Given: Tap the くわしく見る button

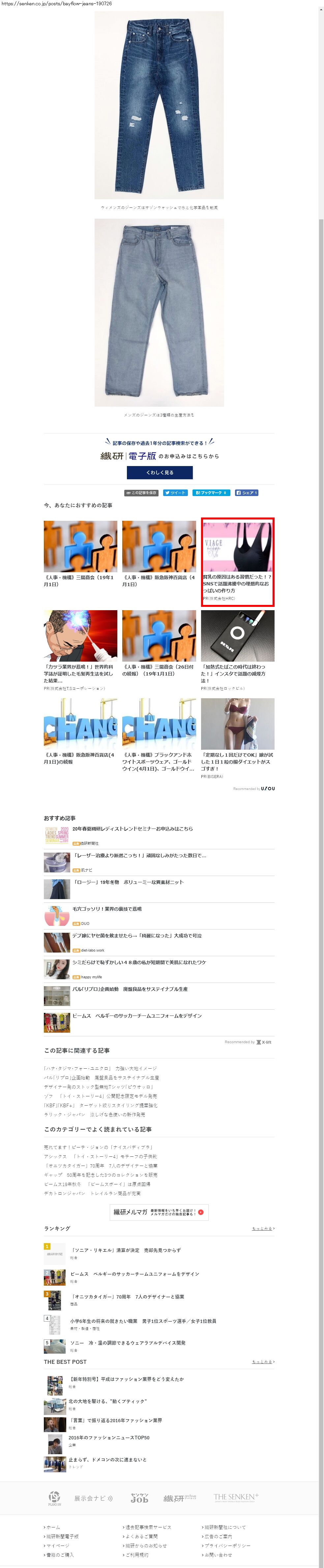Looking at the screenshot, I should 159,472.
